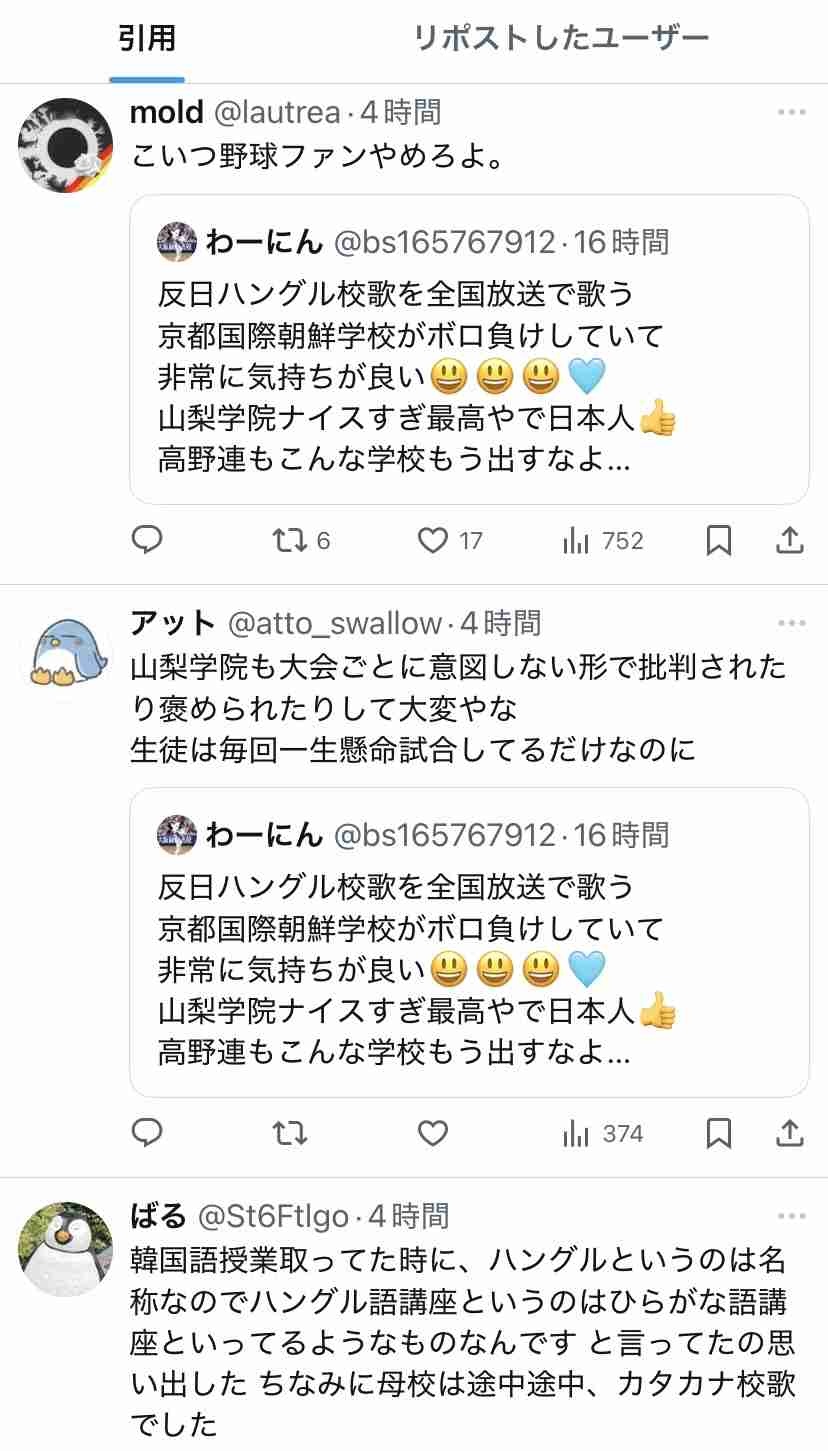Image resolution: width=828 pixels, height=1451 pixels.
Task: Reply to アット's post
Action: tap(147, 1133)
